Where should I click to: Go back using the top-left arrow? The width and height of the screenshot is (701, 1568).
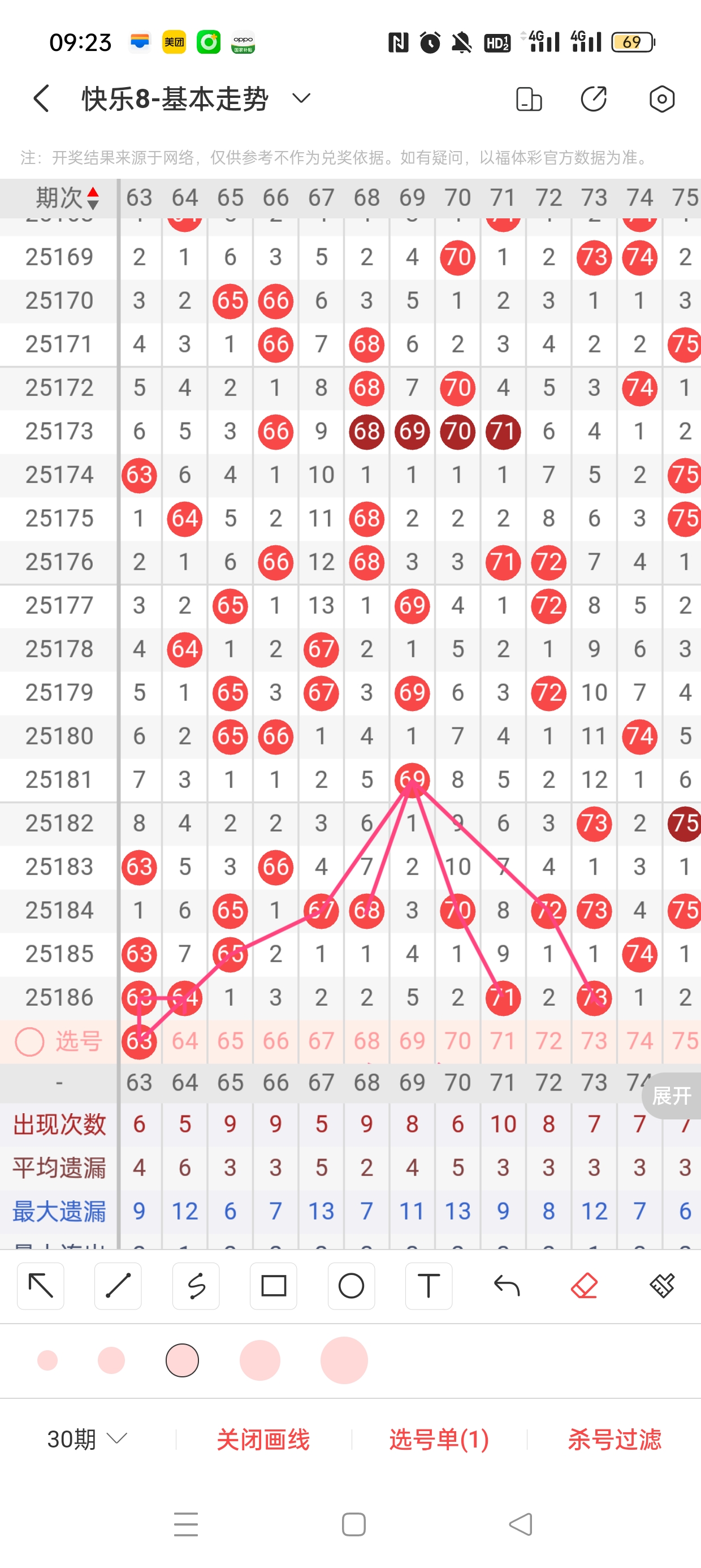(41, 98)
